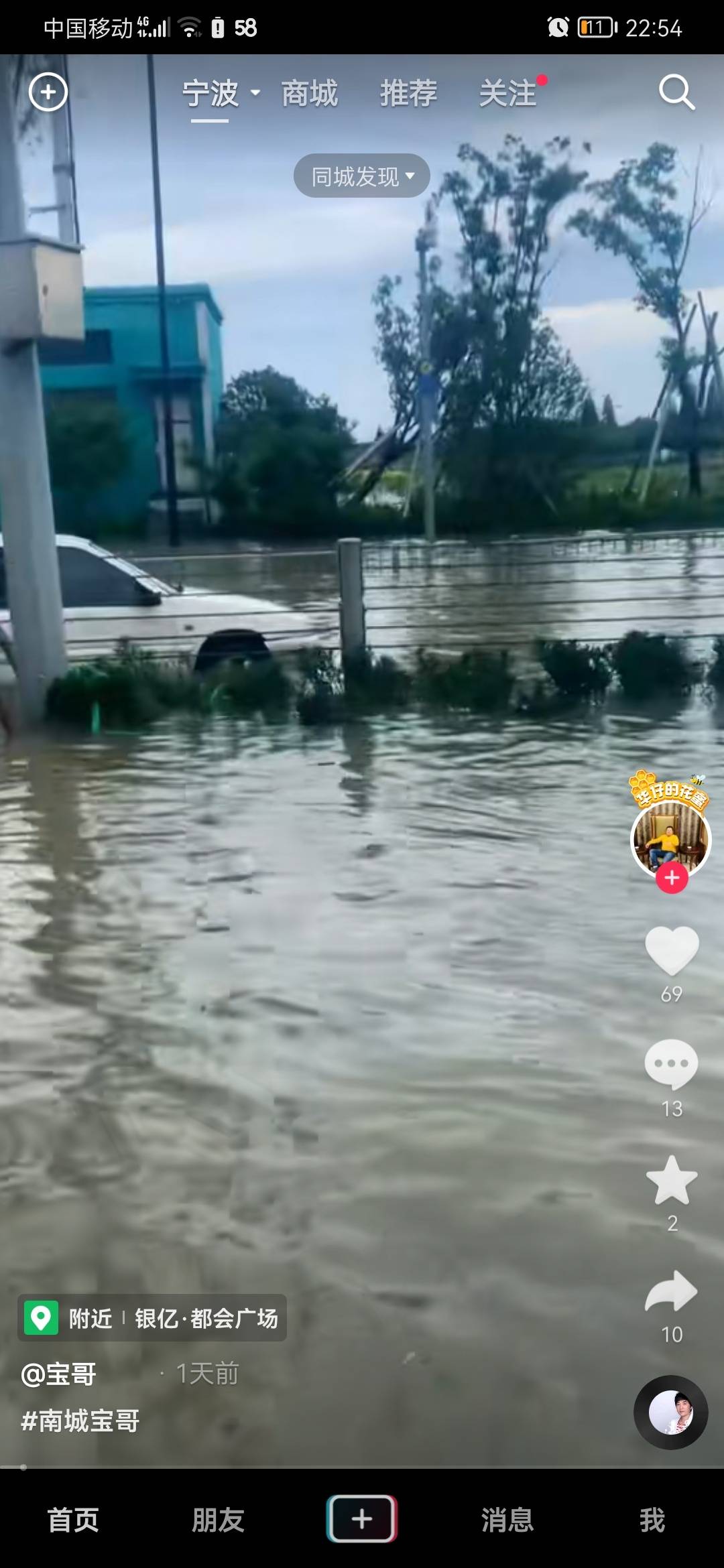This screenshot has width=724, height=1568.
Task: Share this video with the arrow
Action: (672, 1292)
